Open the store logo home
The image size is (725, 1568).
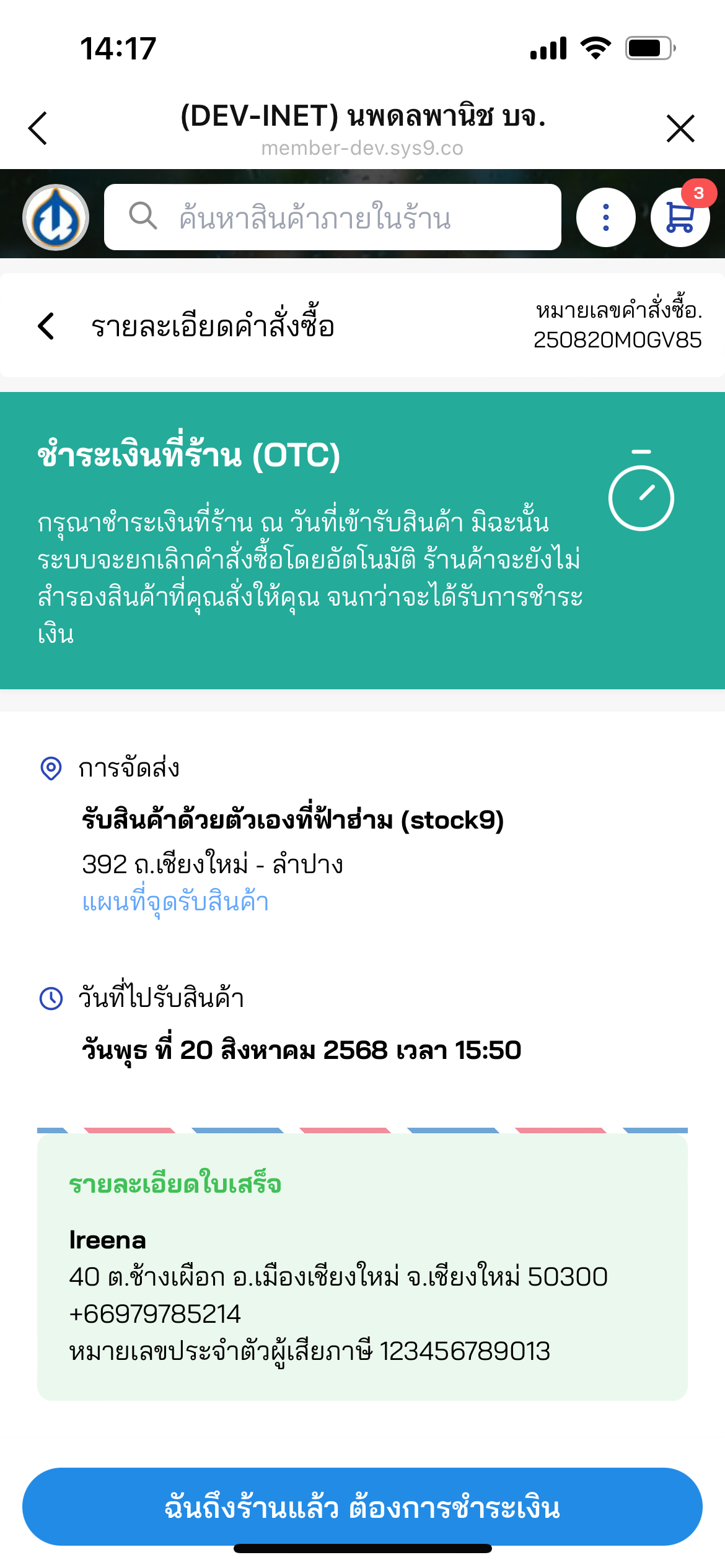[x=56, y=217]
